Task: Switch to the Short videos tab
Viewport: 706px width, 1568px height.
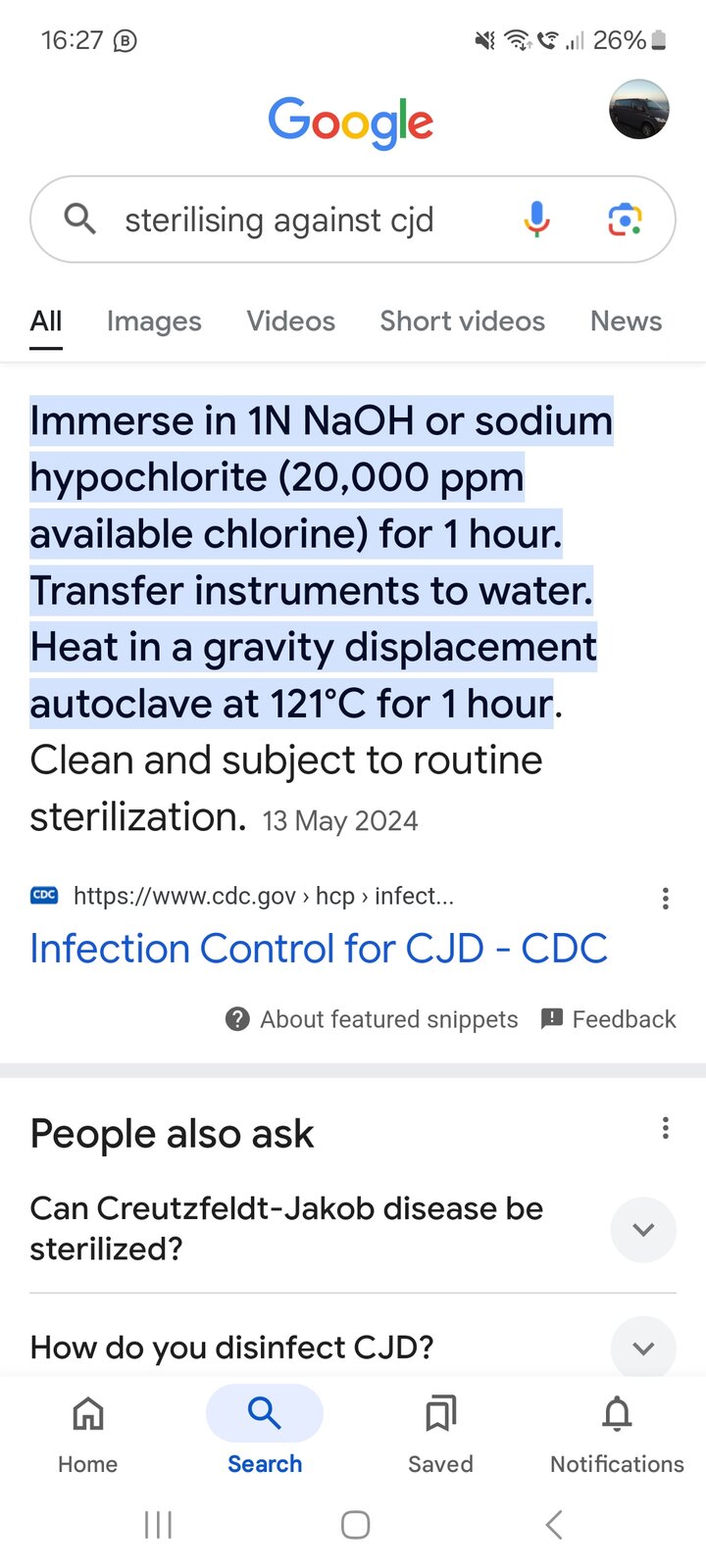Action: (x=462, y=321)
